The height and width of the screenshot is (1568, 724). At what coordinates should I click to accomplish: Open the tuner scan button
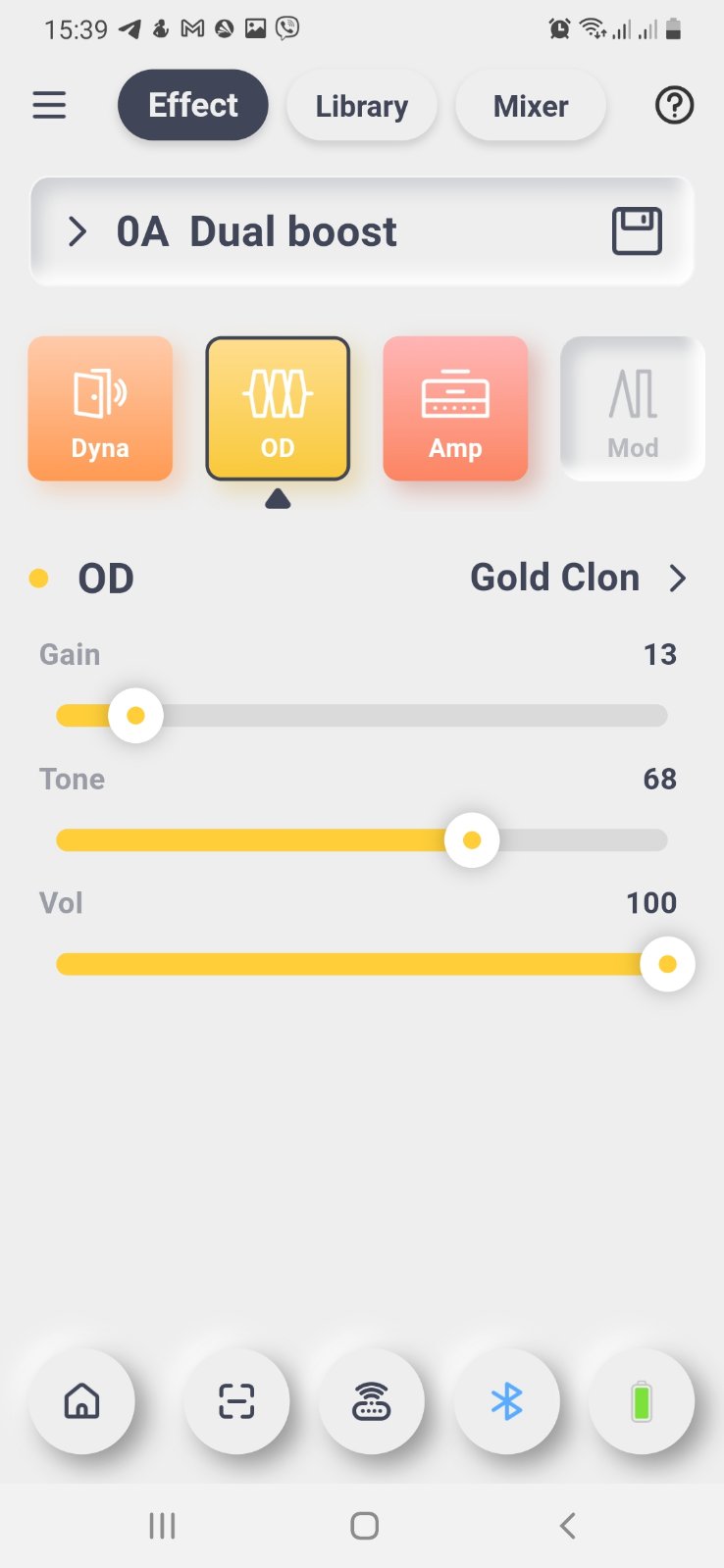pos(236,1401)
